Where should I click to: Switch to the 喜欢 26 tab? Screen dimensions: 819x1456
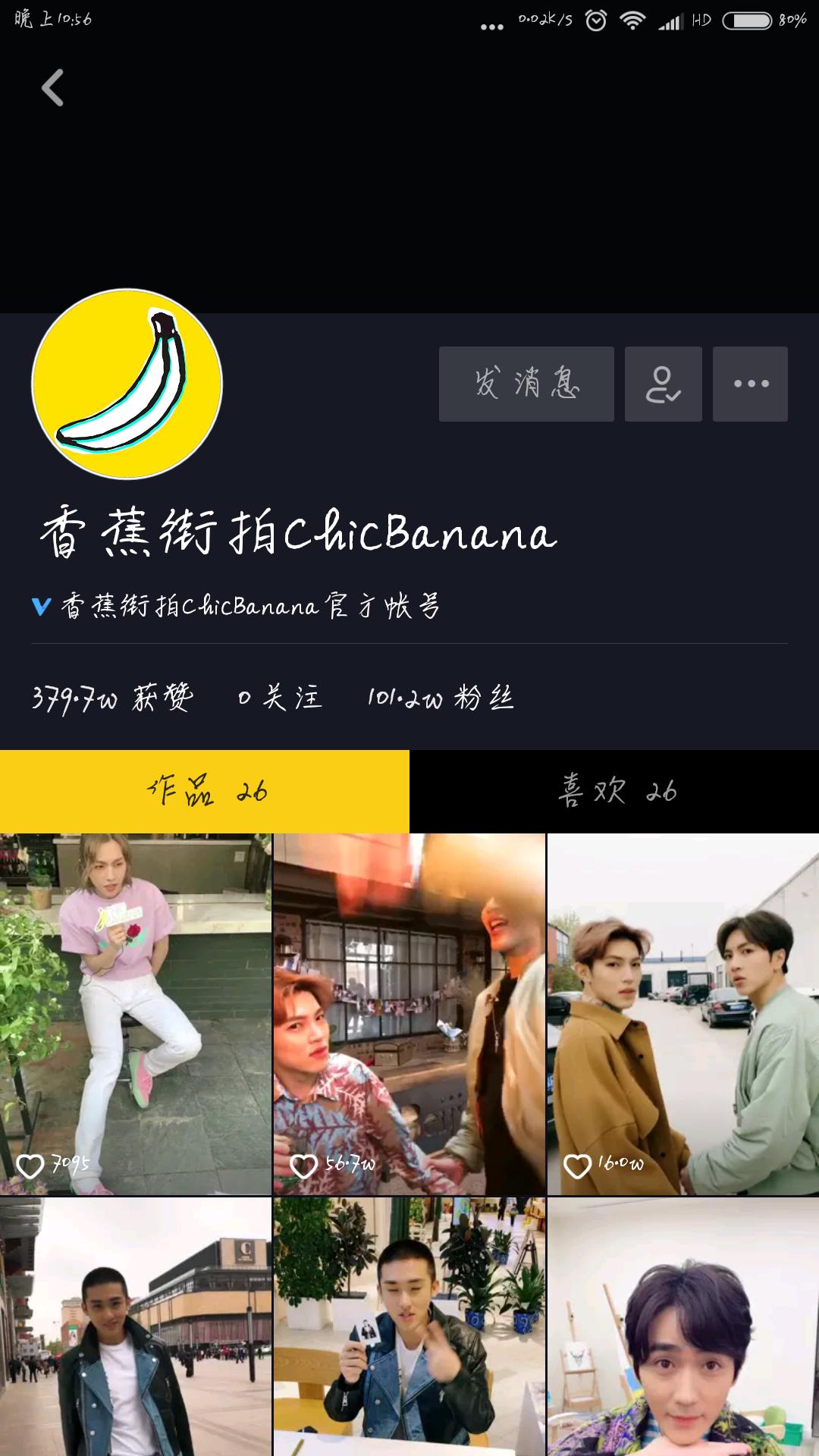click(614, 792)
